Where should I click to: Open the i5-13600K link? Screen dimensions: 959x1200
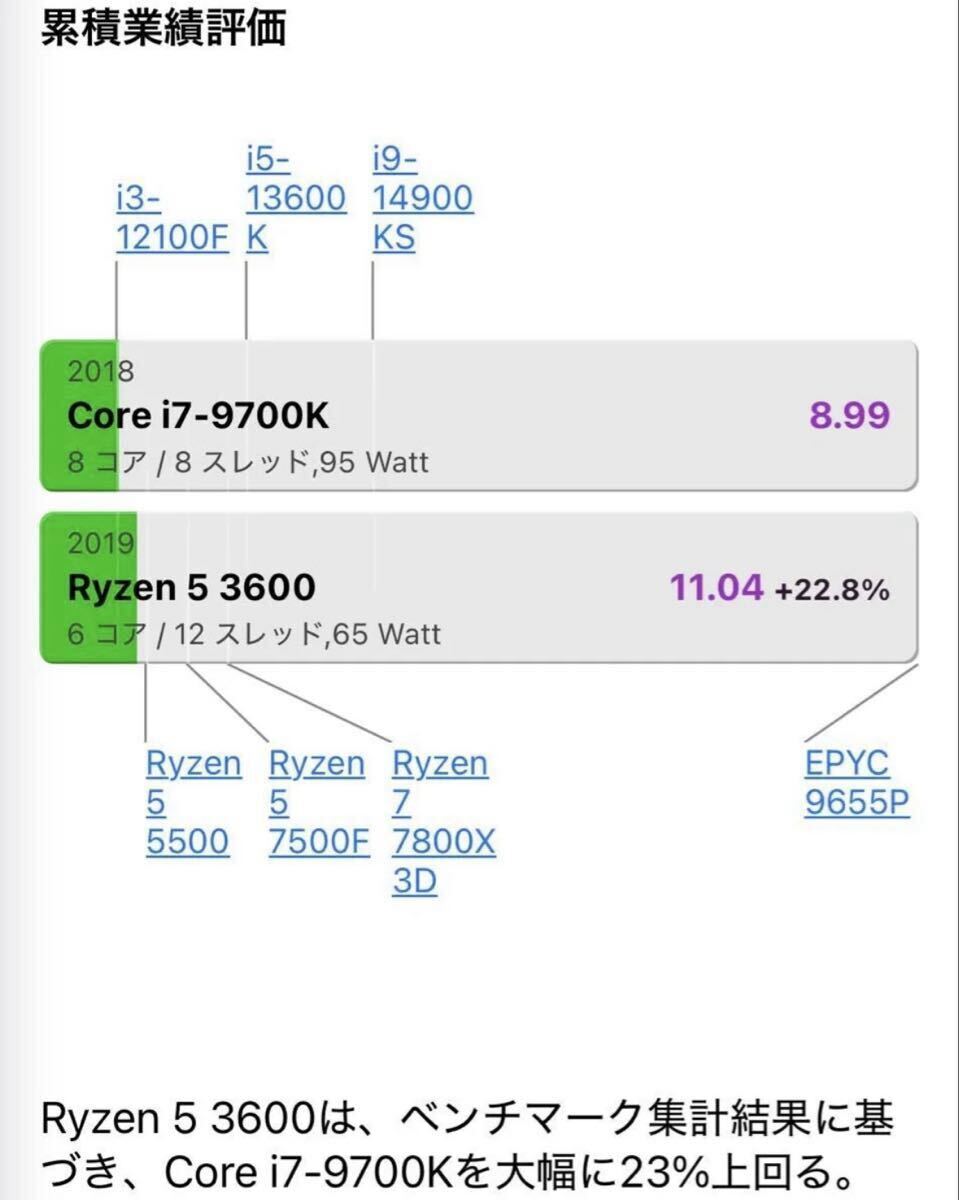click(x=295, y=198)
